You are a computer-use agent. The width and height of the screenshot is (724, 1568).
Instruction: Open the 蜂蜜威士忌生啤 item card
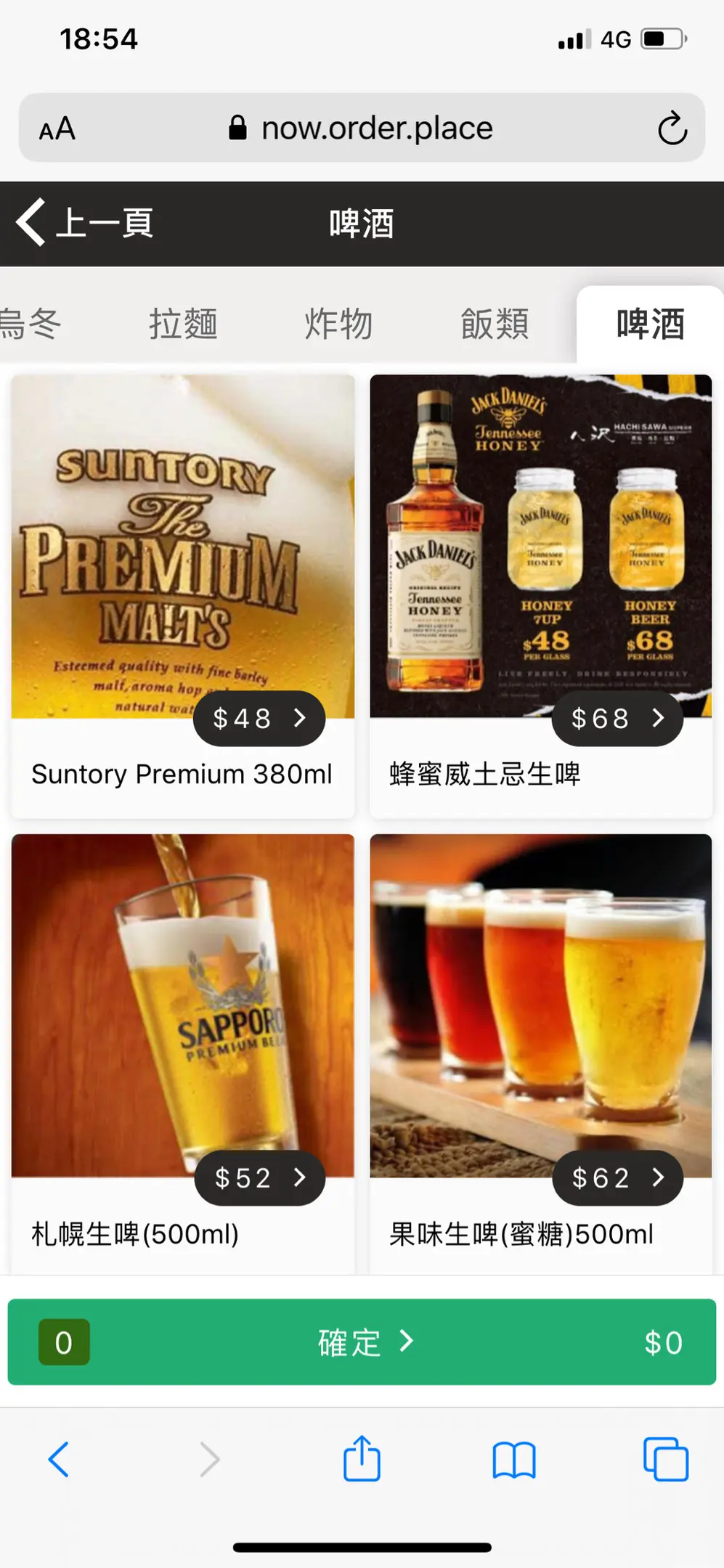click(540, 595)
